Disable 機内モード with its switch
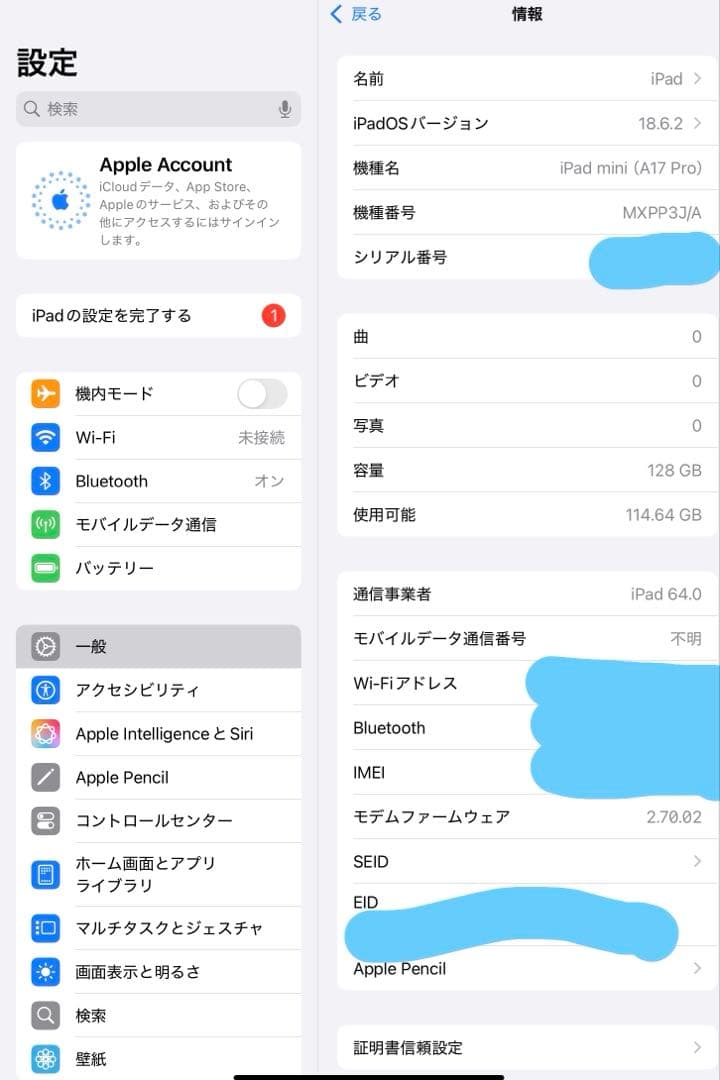 coord(262,394)
